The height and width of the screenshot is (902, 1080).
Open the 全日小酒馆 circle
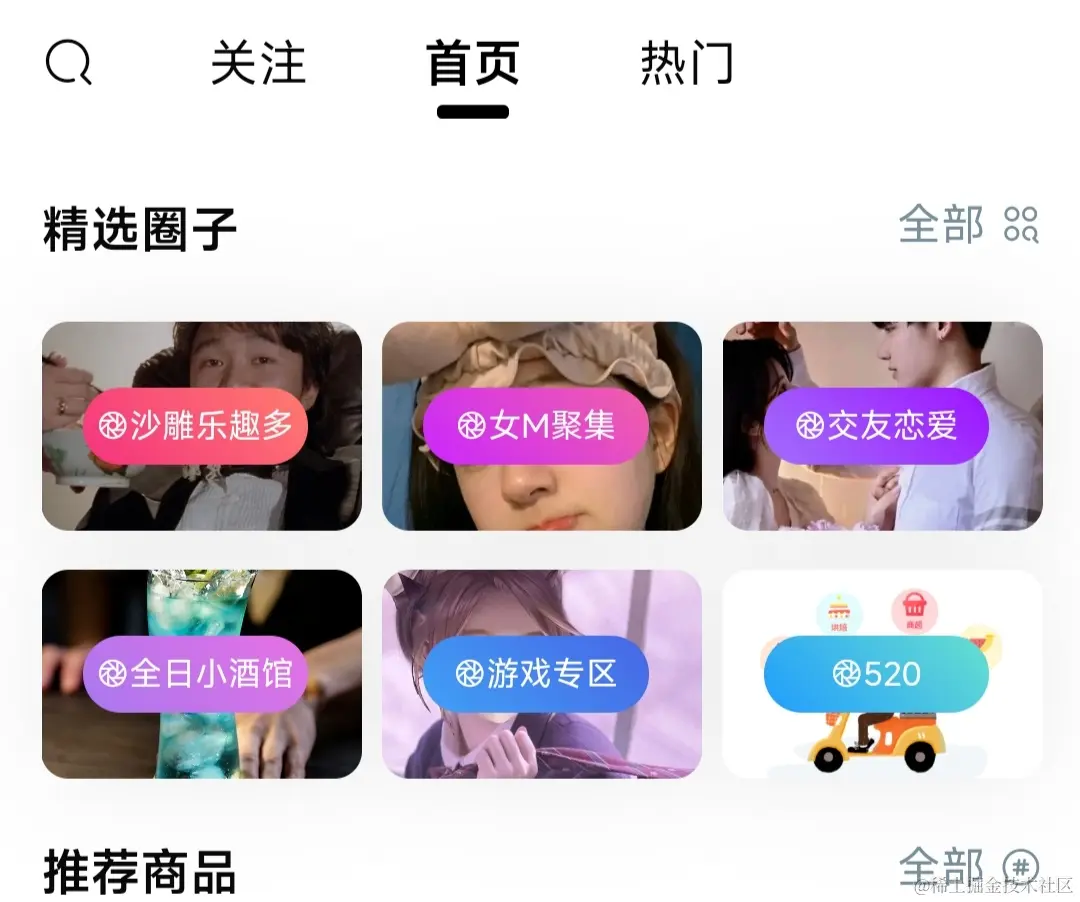202,674
